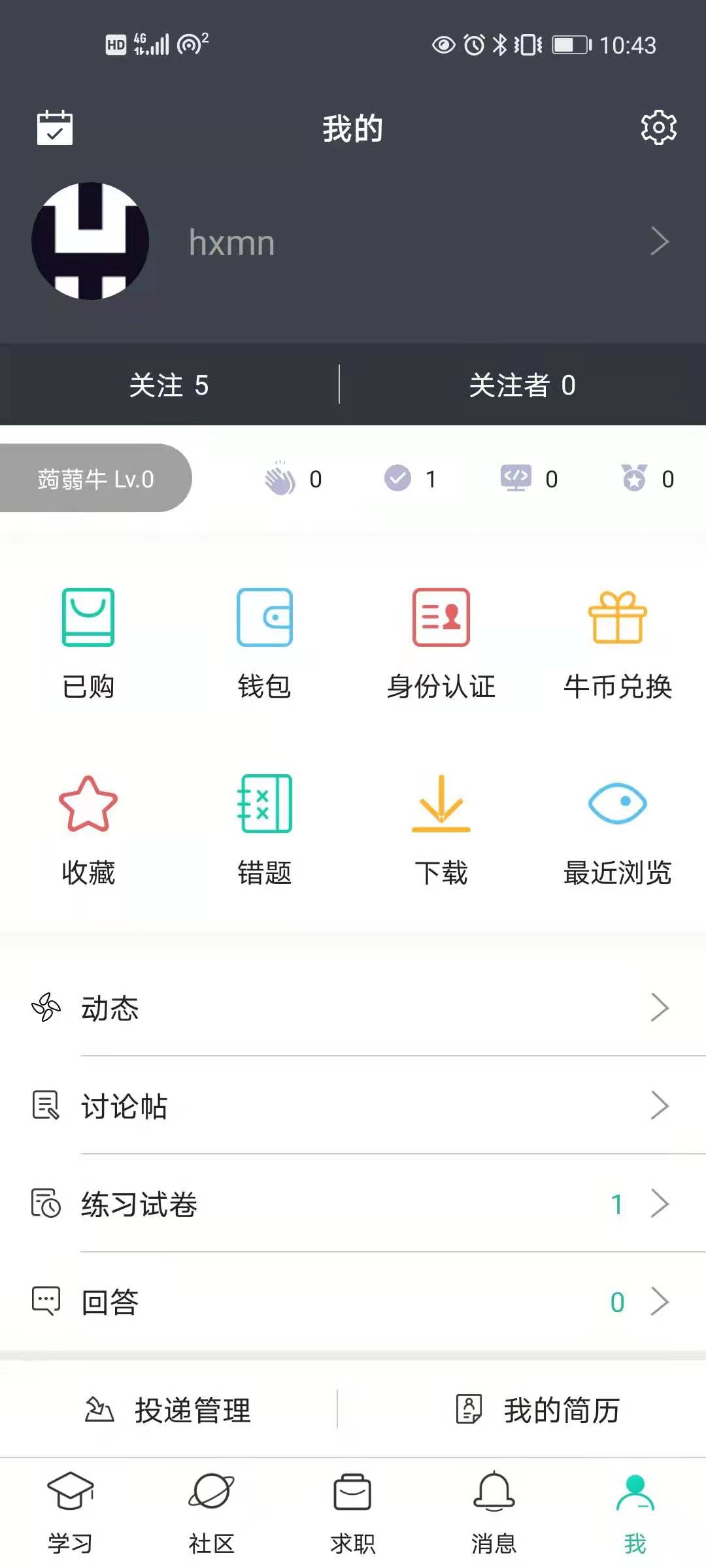This screenshot has height=1568, width=706.
Task: Open the hxmn profile page
Action: pyautogui.click(x=353, y=242)
